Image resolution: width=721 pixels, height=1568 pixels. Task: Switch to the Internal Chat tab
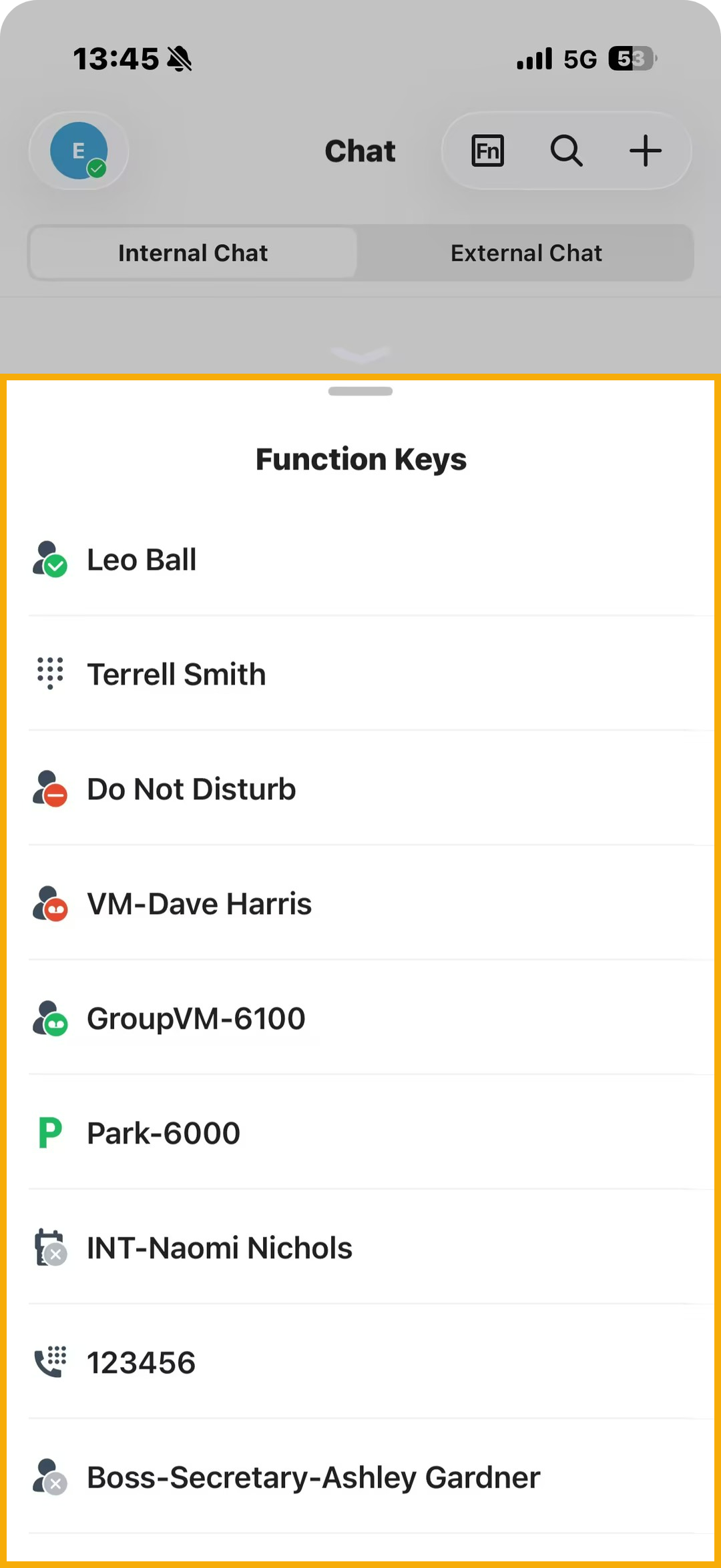(193, 253)
